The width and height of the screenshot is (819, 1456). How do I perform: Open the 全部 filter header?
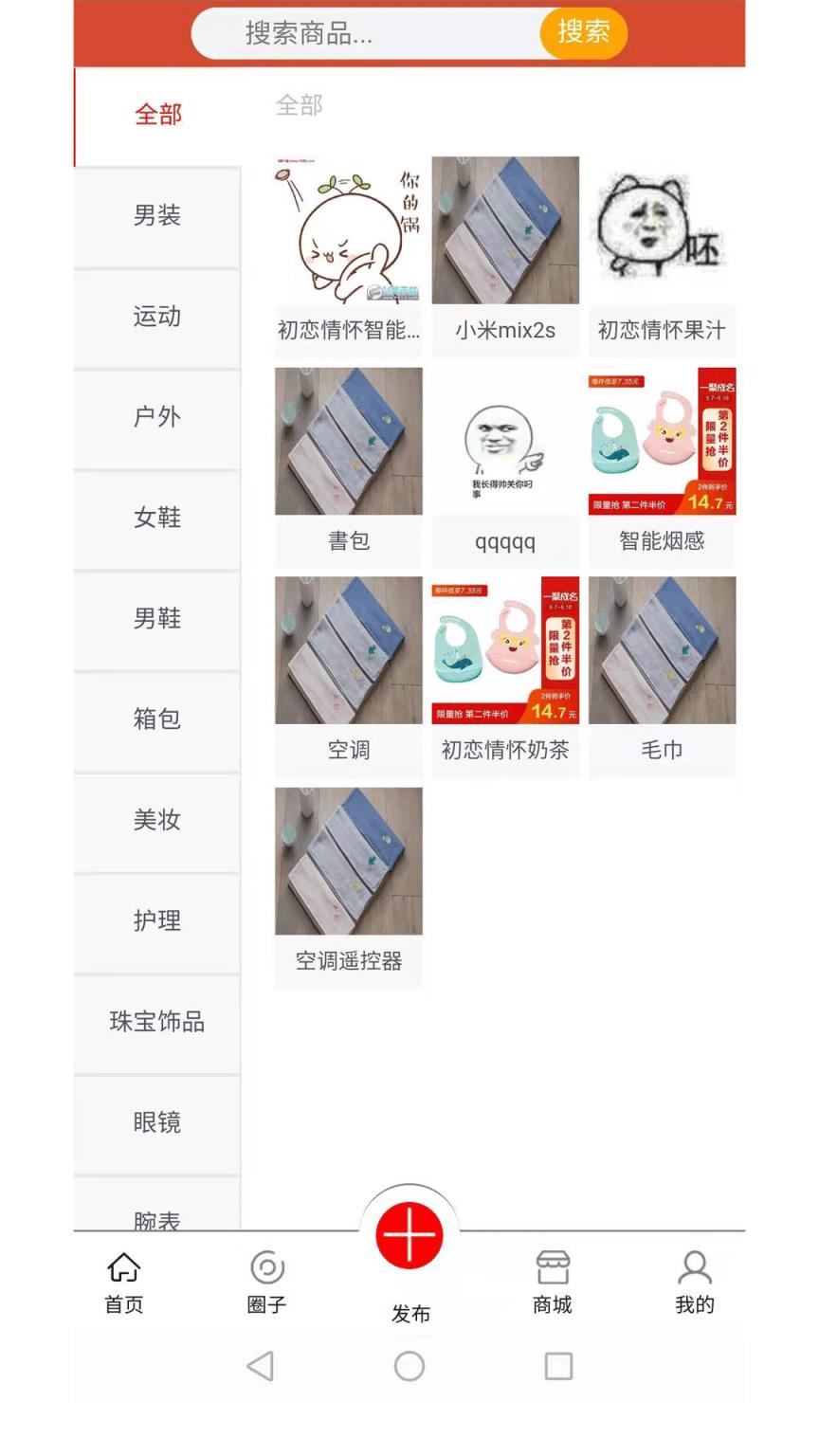300,106
